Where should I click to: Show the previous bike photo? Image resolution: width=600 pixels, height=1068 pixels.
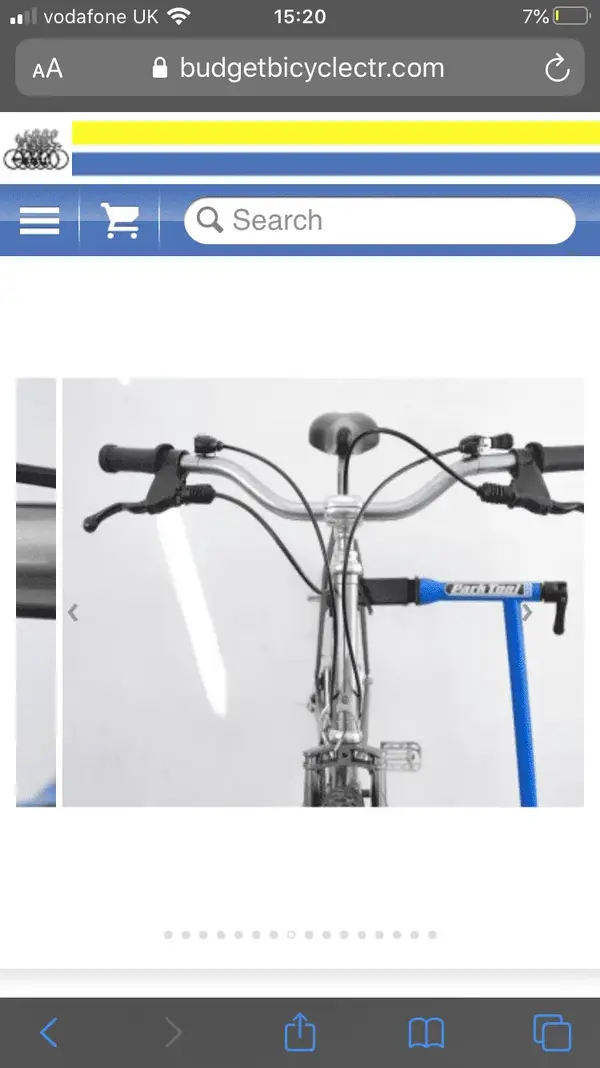pos(73,613)
